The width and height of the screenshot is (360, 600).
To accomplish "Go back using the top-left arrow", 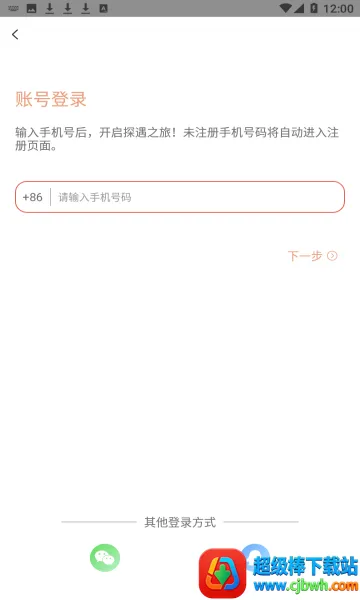I will coord(15,34).
